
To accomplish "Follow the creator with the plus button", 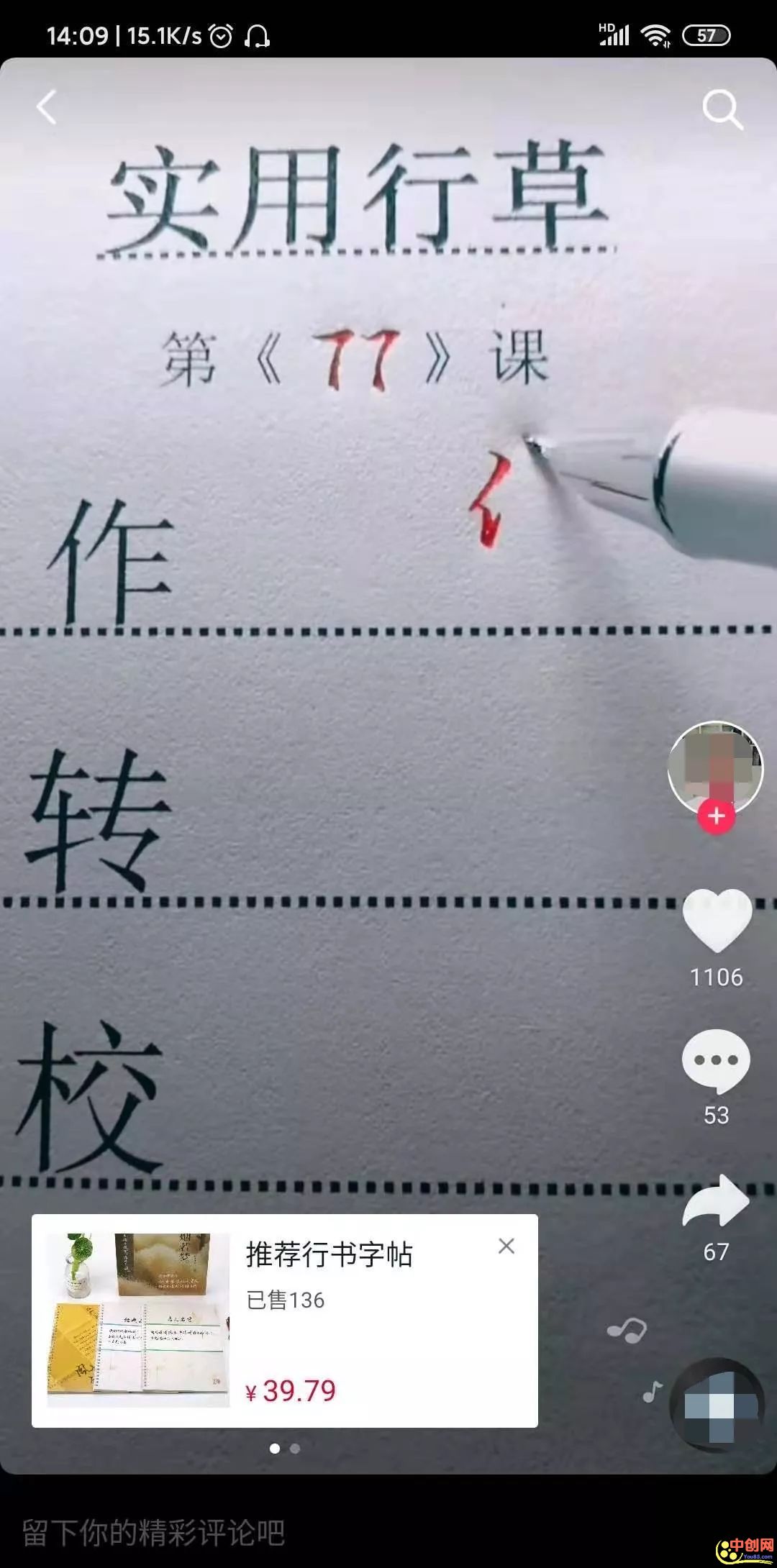I will click(x=716, y=816).
